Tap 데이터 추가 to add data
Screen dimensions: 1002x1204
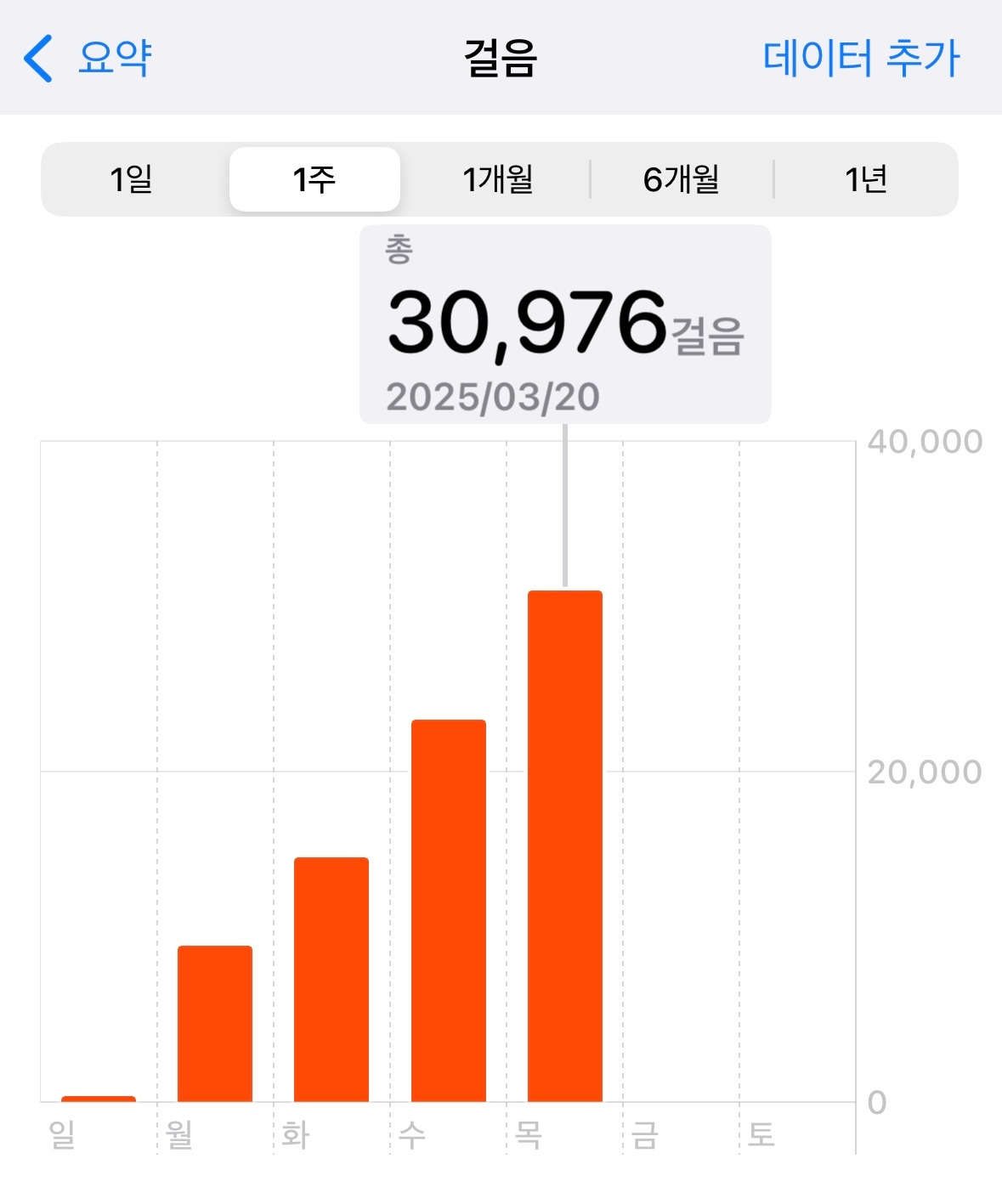(x=861, y=58)
